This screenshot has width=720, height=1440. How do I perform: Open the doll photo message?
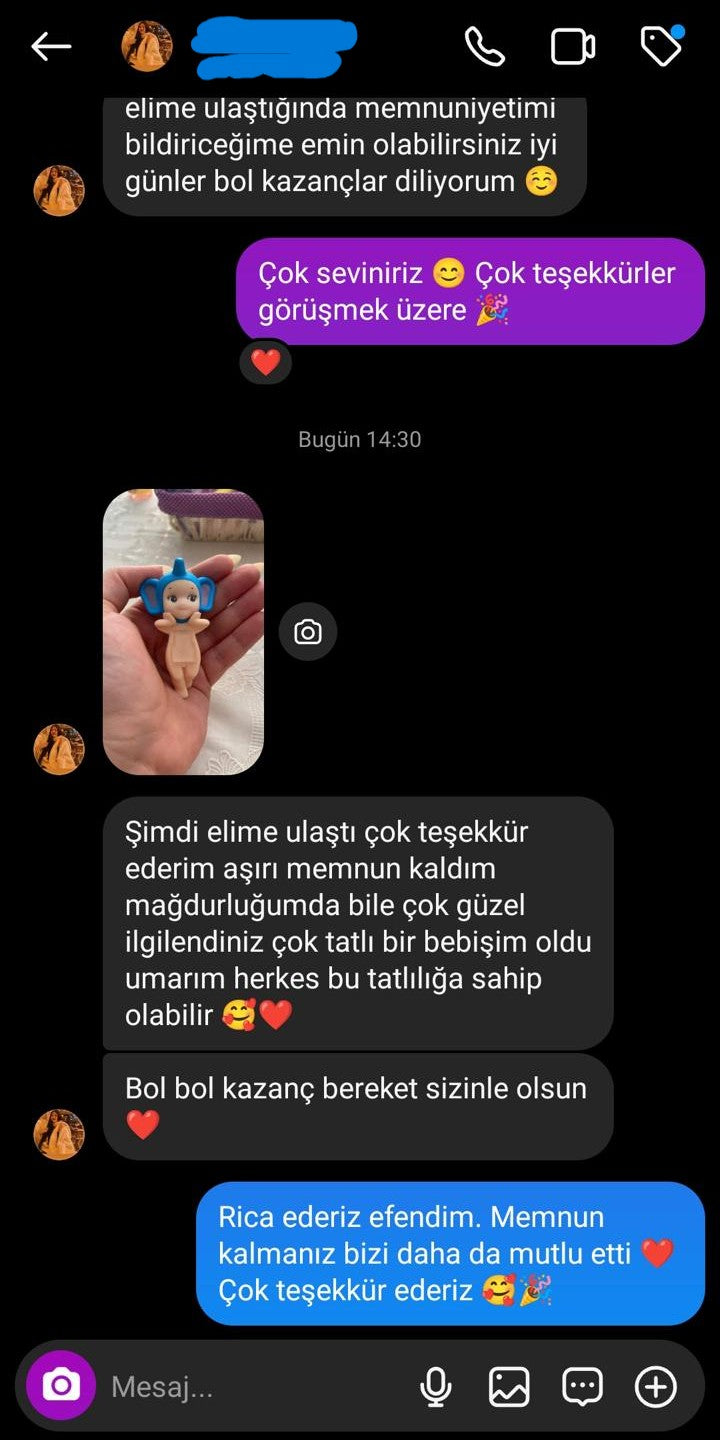[183, 632]
